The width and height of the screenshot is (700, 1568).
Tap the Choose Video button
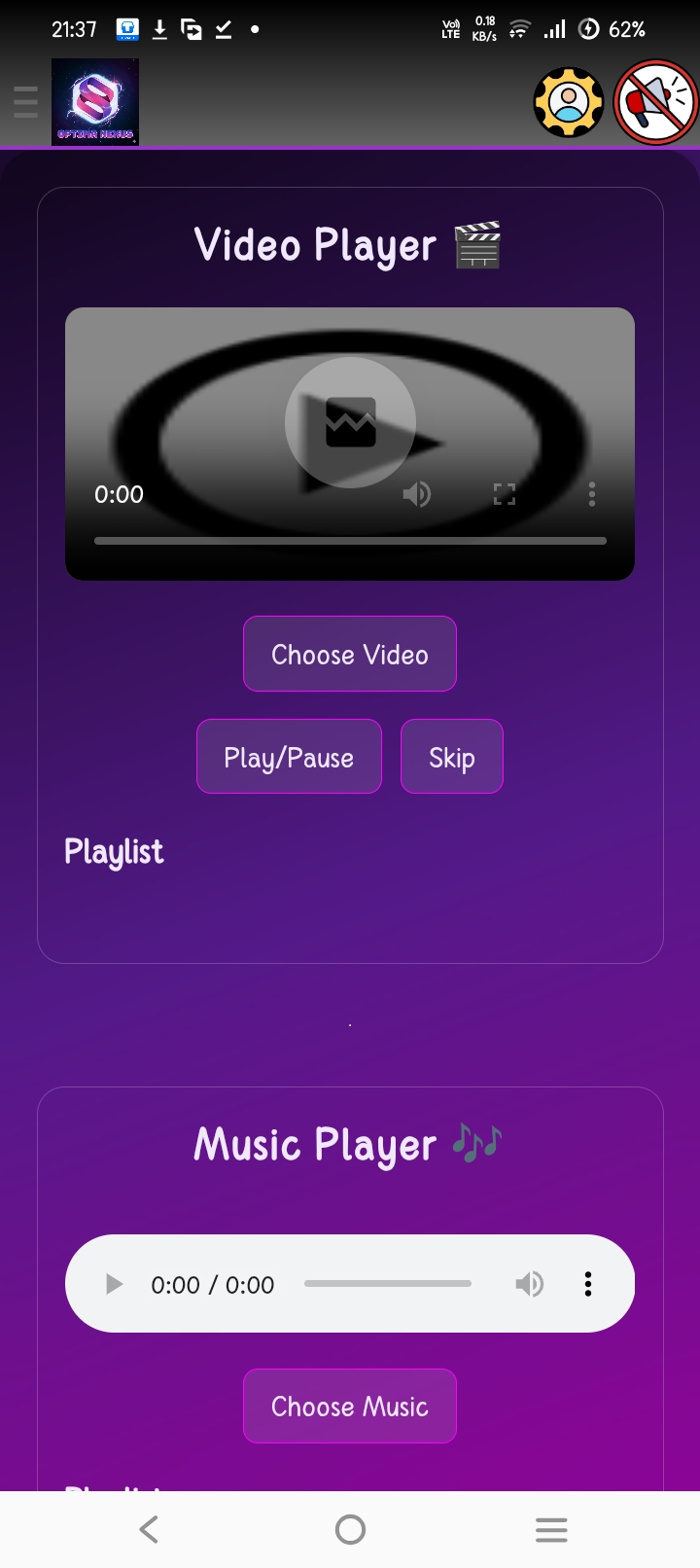pyautogui.click(x=350, y=654)
